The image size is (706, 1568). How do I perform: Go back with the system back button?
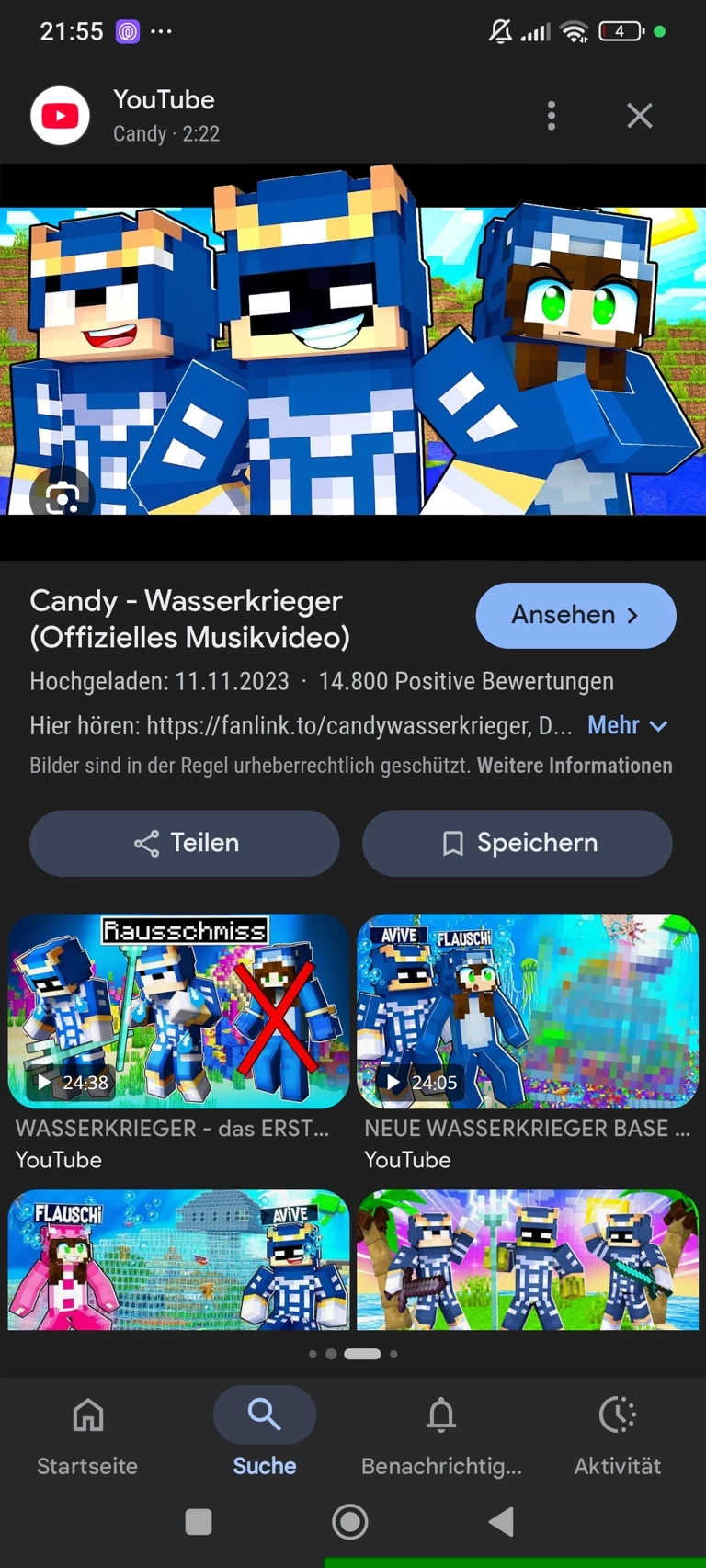point(501,1522)
